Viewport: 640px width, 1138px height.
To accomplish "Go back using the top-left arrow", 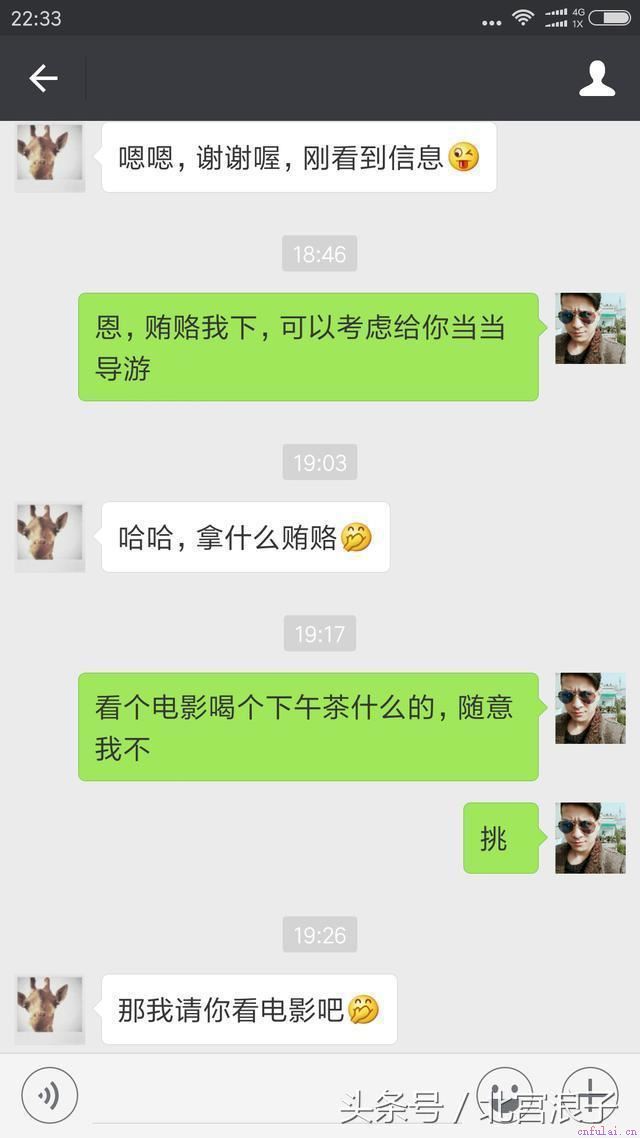I will [43, 78].
